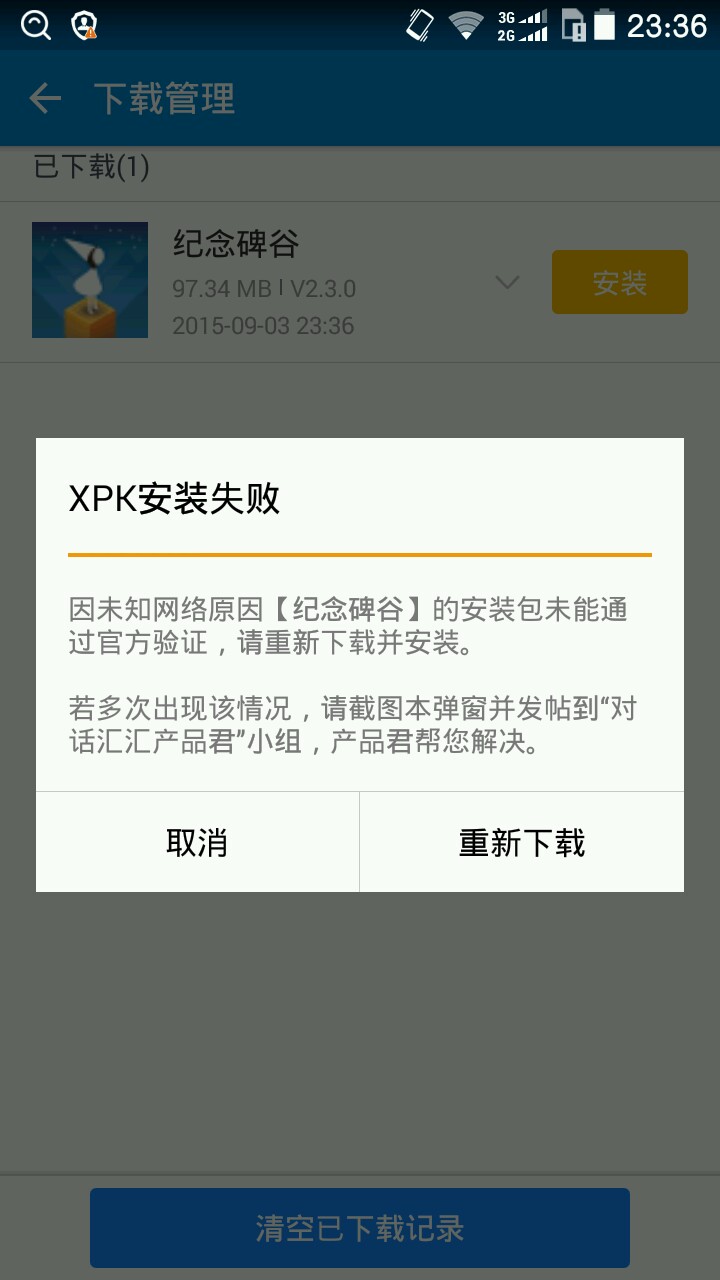The height and width of the screenshot is (1280, 720).
Task: Expand the chevron next to 纪念碑谷
Action: click(508, 283)
